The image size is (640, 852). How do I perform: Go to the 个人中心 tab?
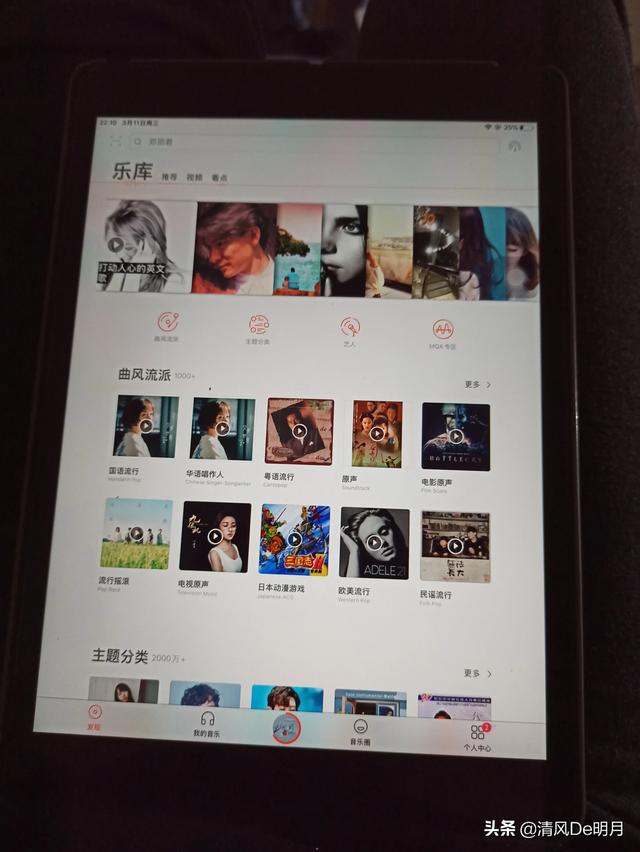[477, 738]
